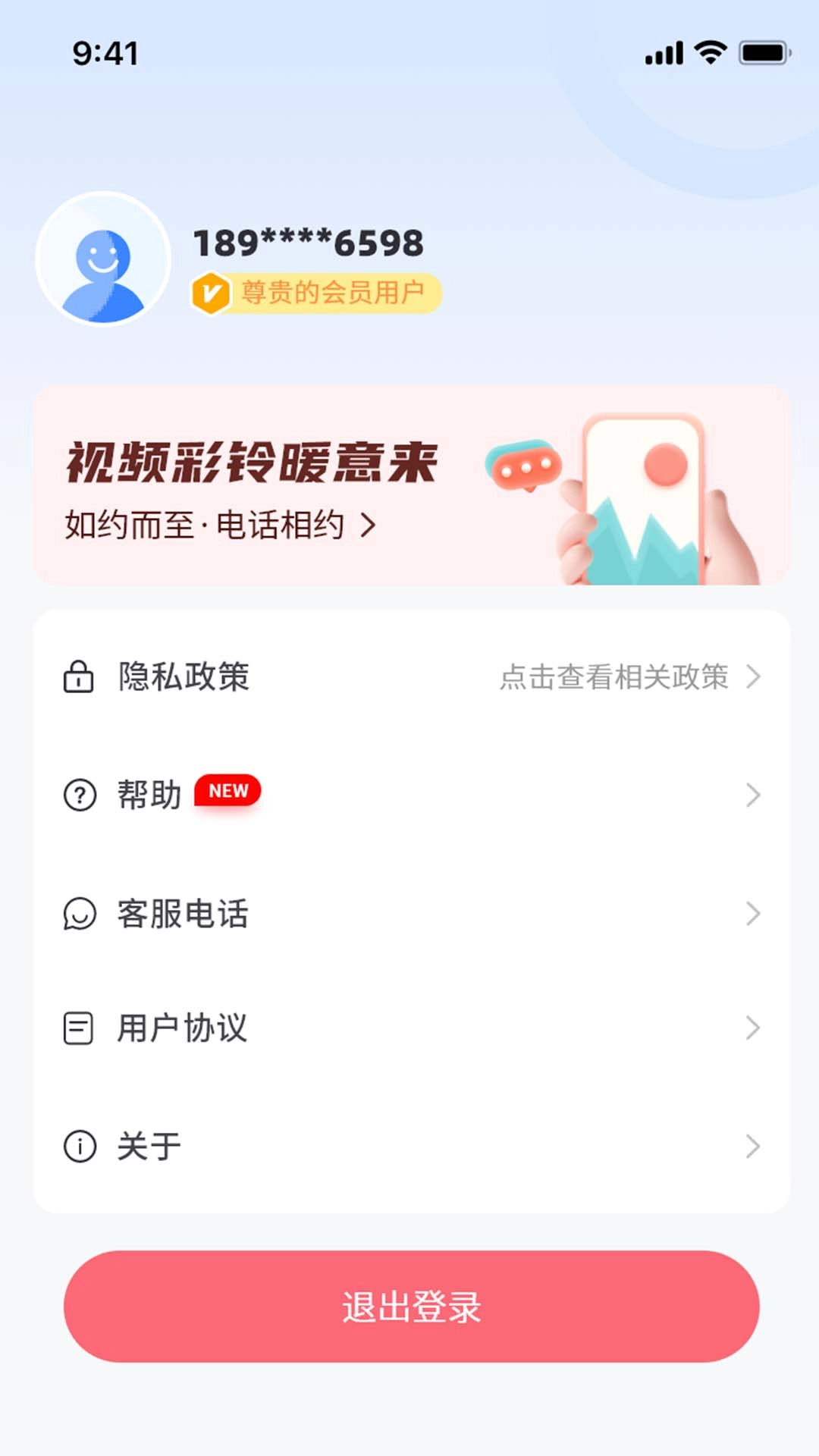Click the chat bubble icon beside 客服电话

(80, 913)
